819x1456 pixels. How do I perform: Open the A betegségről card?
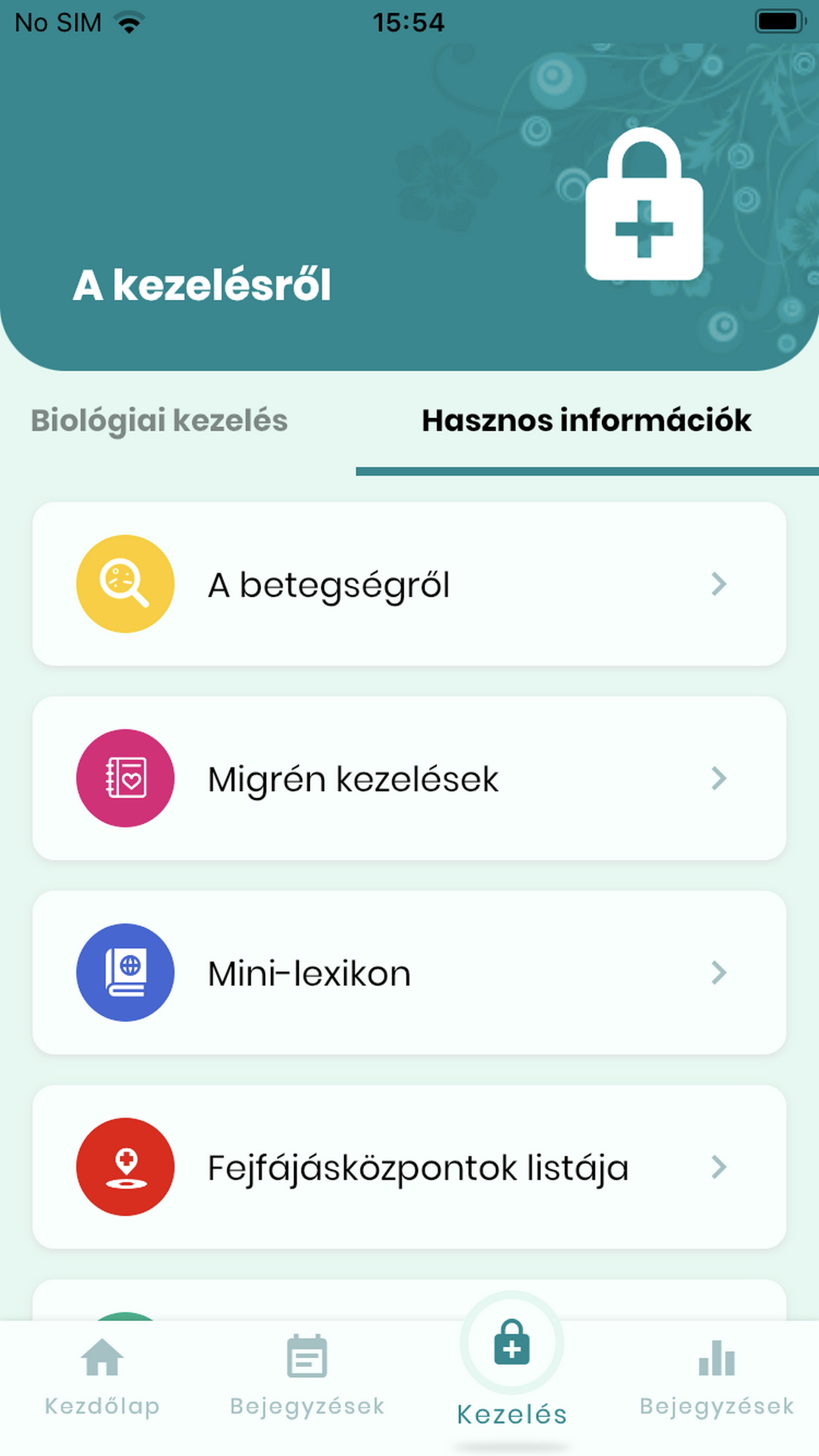[409, 584]
